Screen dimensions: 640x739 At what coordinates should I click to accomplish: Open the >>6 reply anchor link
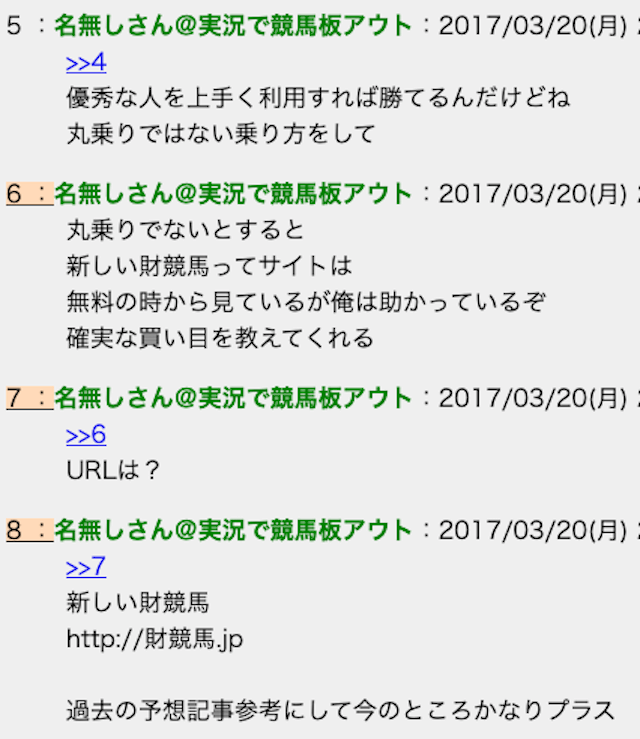[86, 436]
